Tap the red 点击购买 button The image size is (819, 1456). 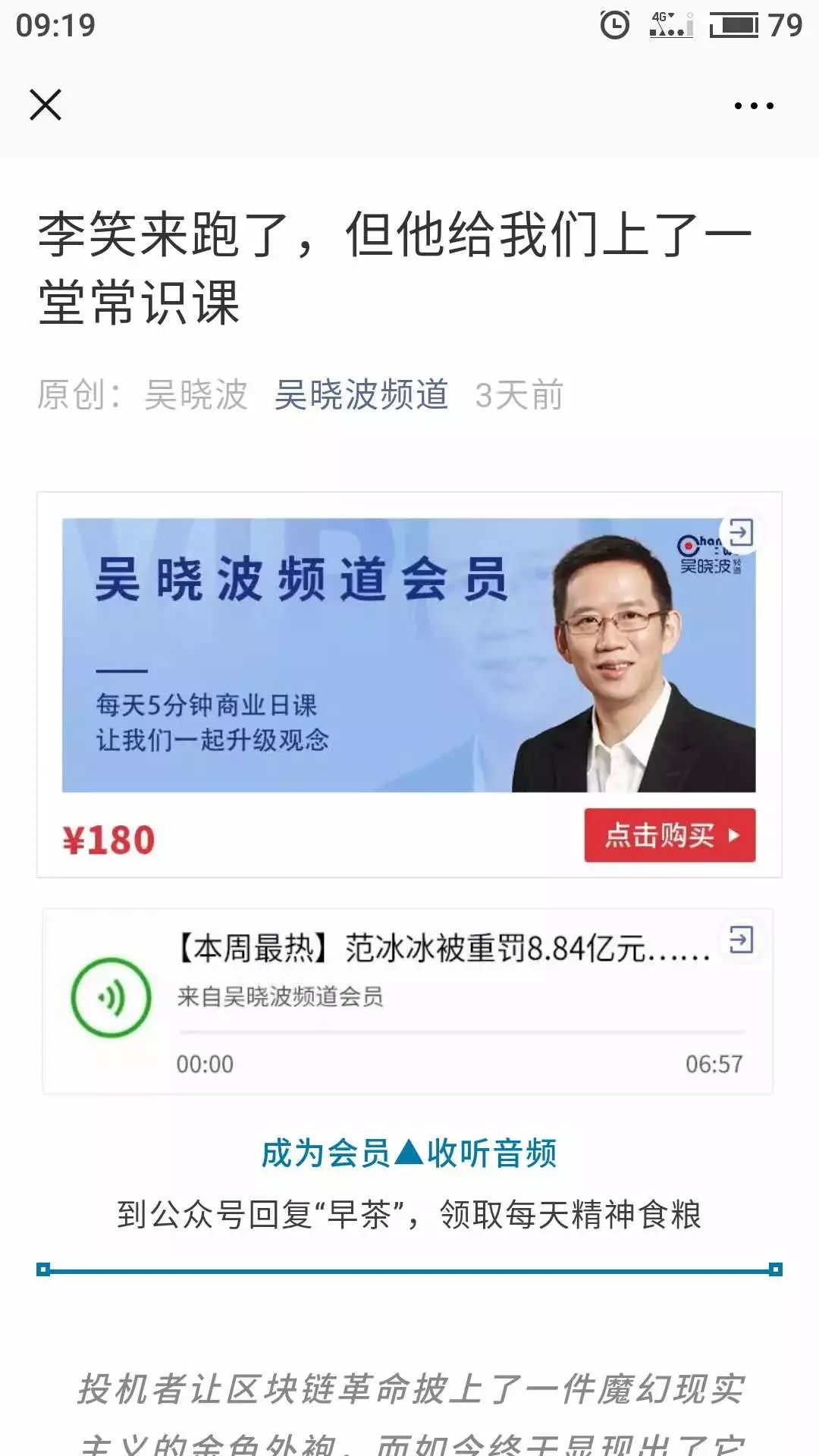pyautogui.click(x=670, y=835)
